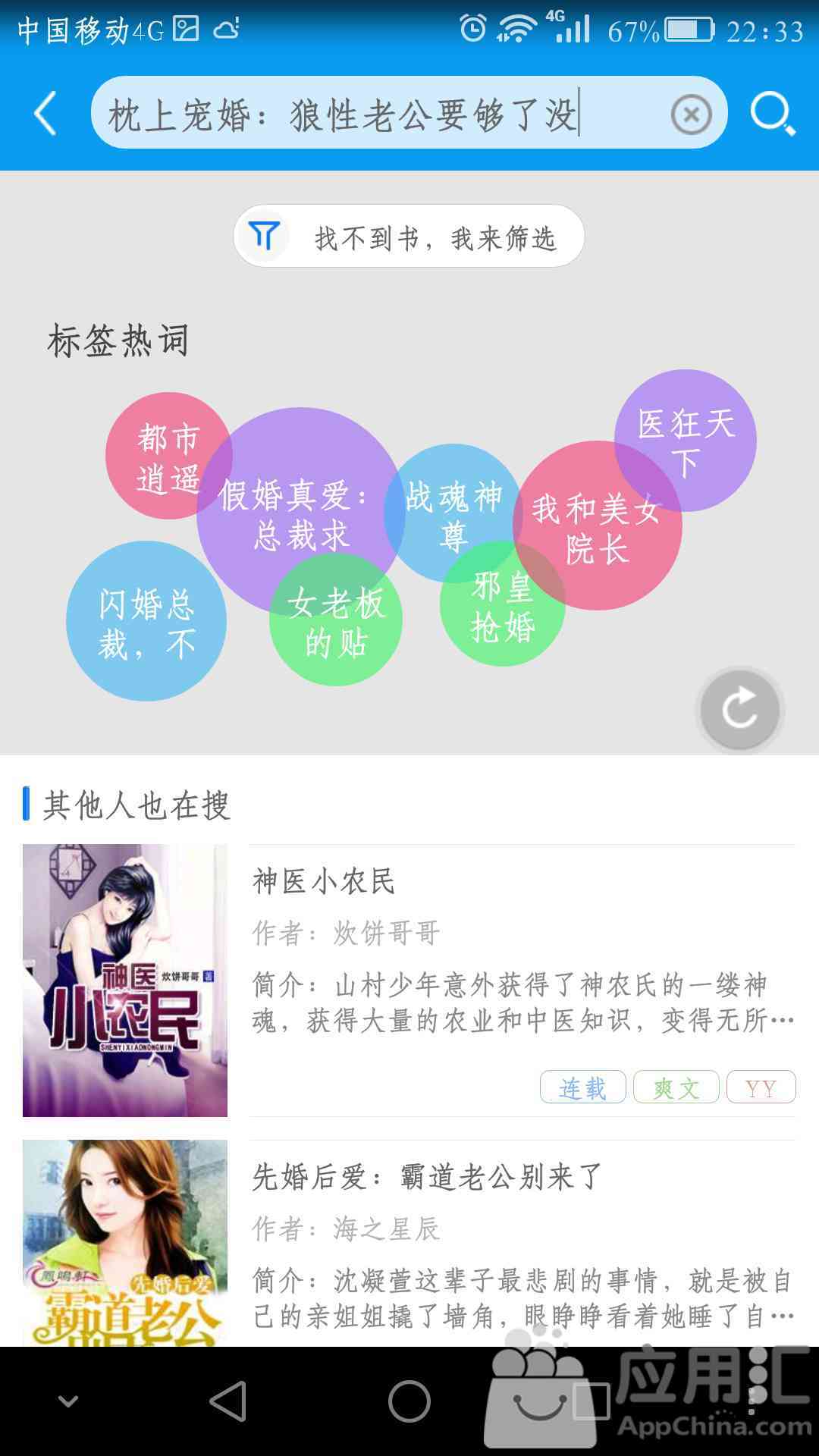Open the 找不到书,我来筛选 filter button
819x1456 pixels.
coord(409,237)
